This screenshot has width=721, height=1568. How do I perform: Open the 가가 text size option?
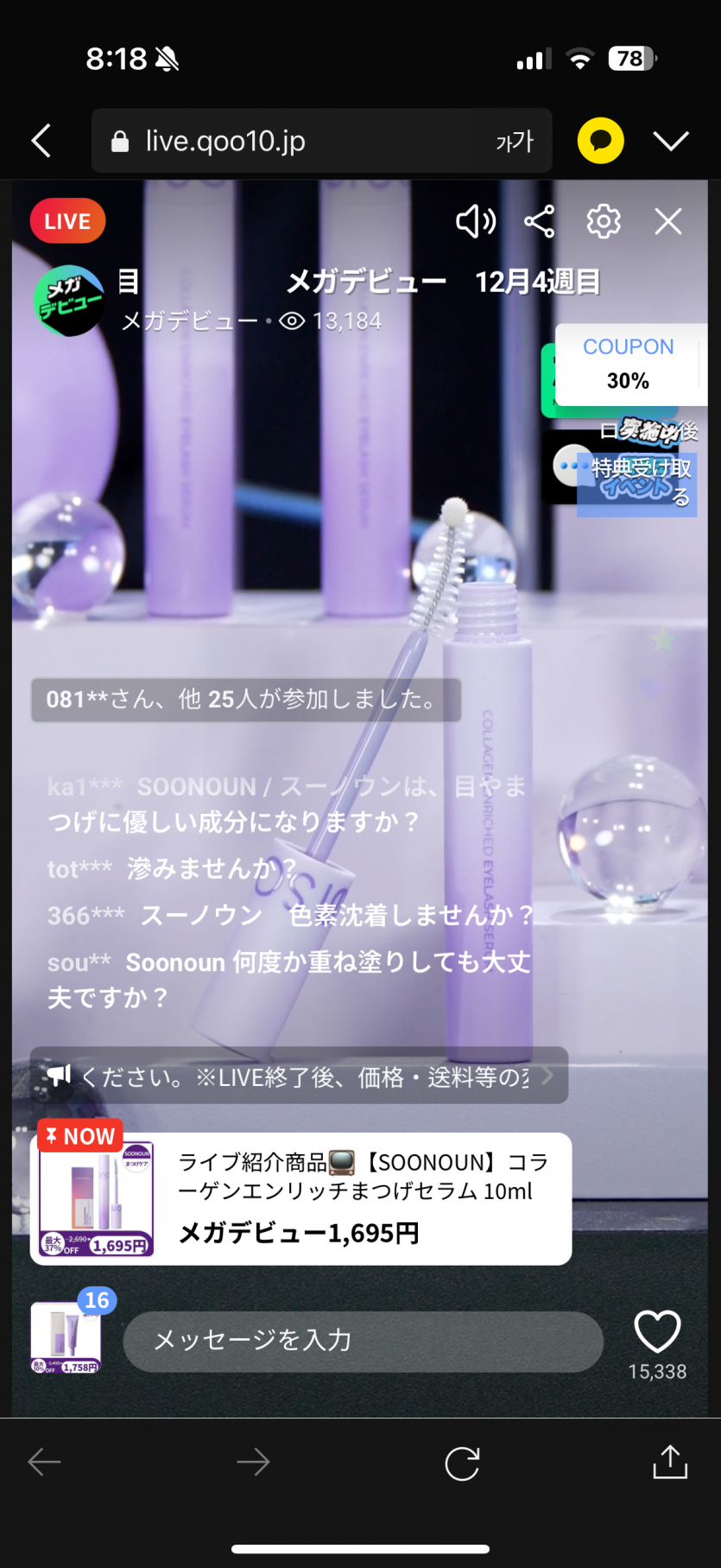pyautogui.click(x=515, y=141)
